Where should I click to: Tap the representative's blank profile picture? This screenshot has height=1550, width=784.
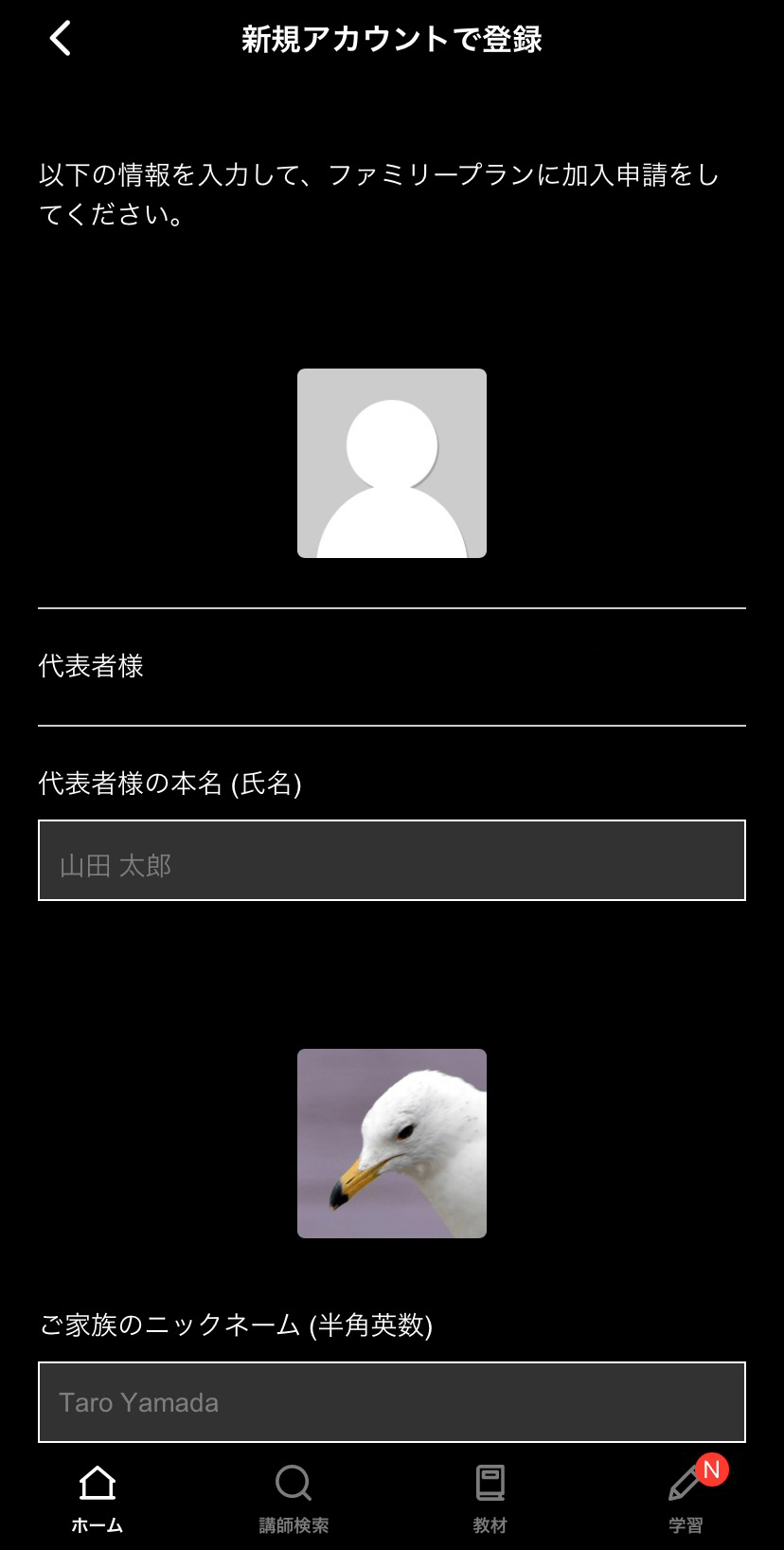point(392,463)
